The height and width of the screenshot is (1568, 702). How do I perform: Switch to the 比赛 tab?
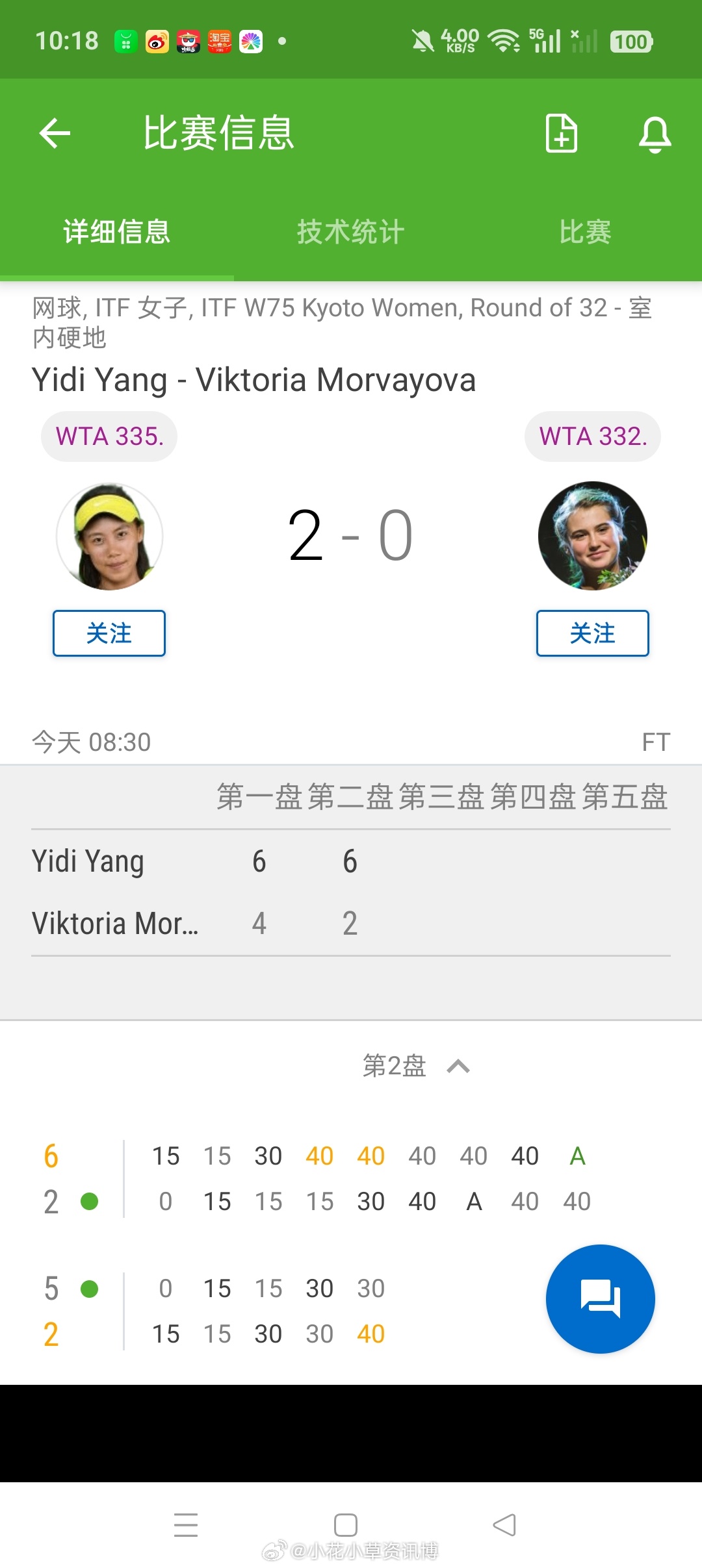(585, 232)
